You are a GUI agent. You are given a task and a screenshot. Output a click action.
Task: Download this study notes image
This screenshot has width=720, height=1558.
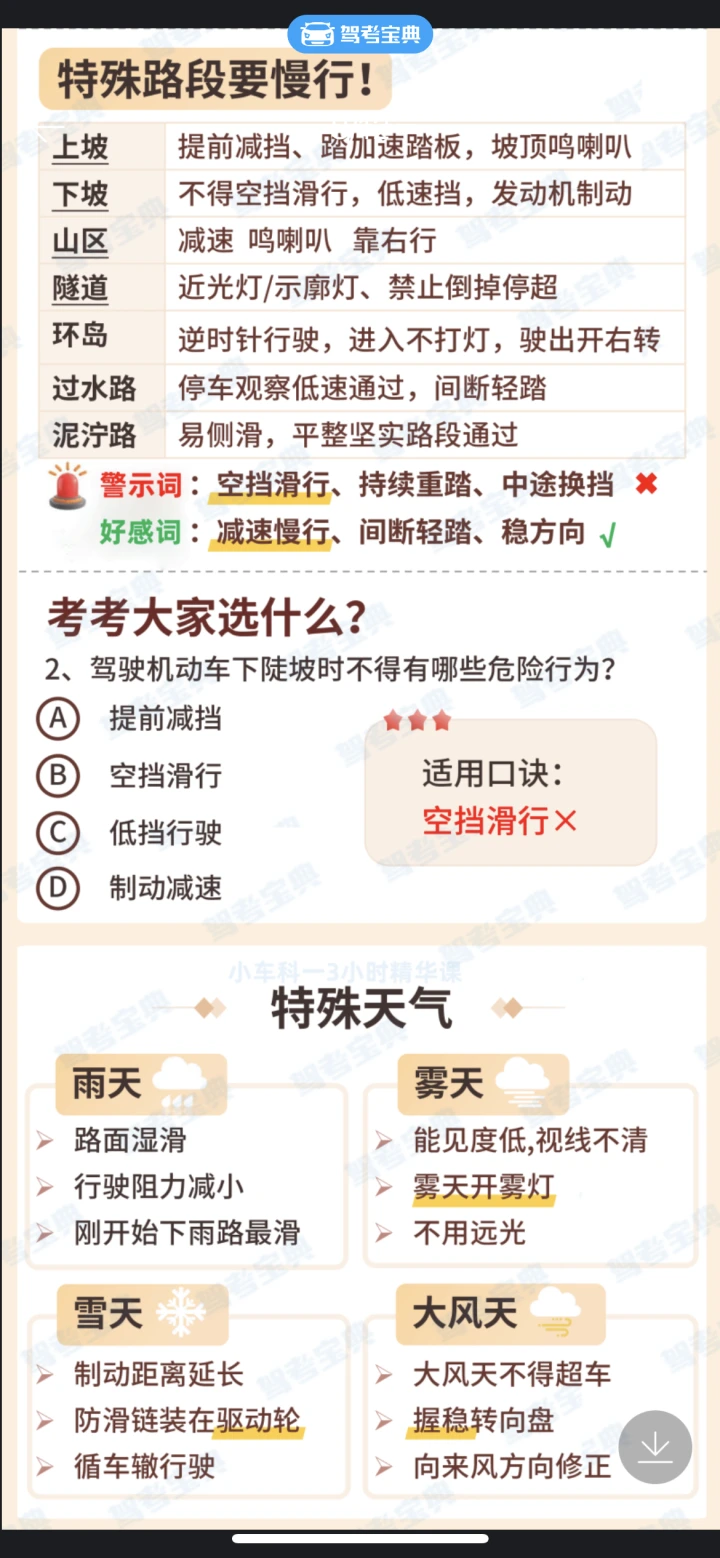[655, 1446]
